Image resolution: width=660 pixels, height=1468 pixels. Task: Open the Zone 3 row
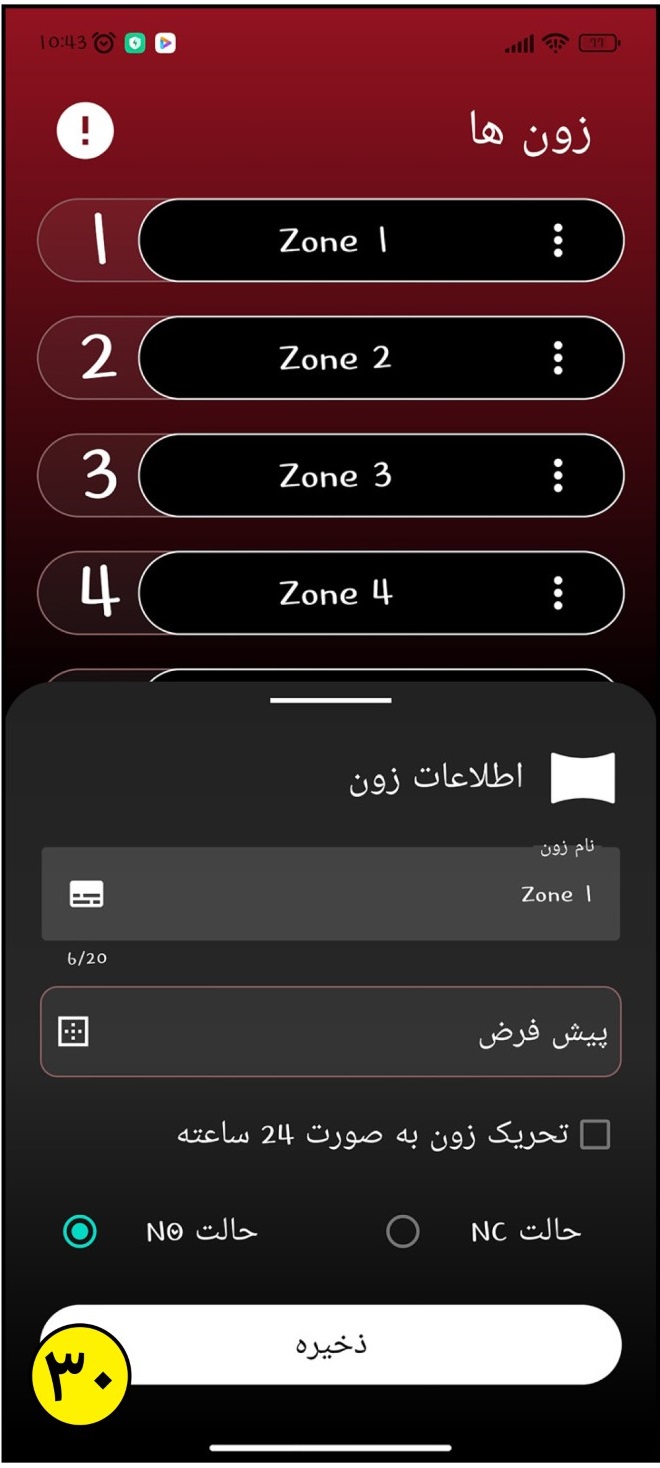381,475
